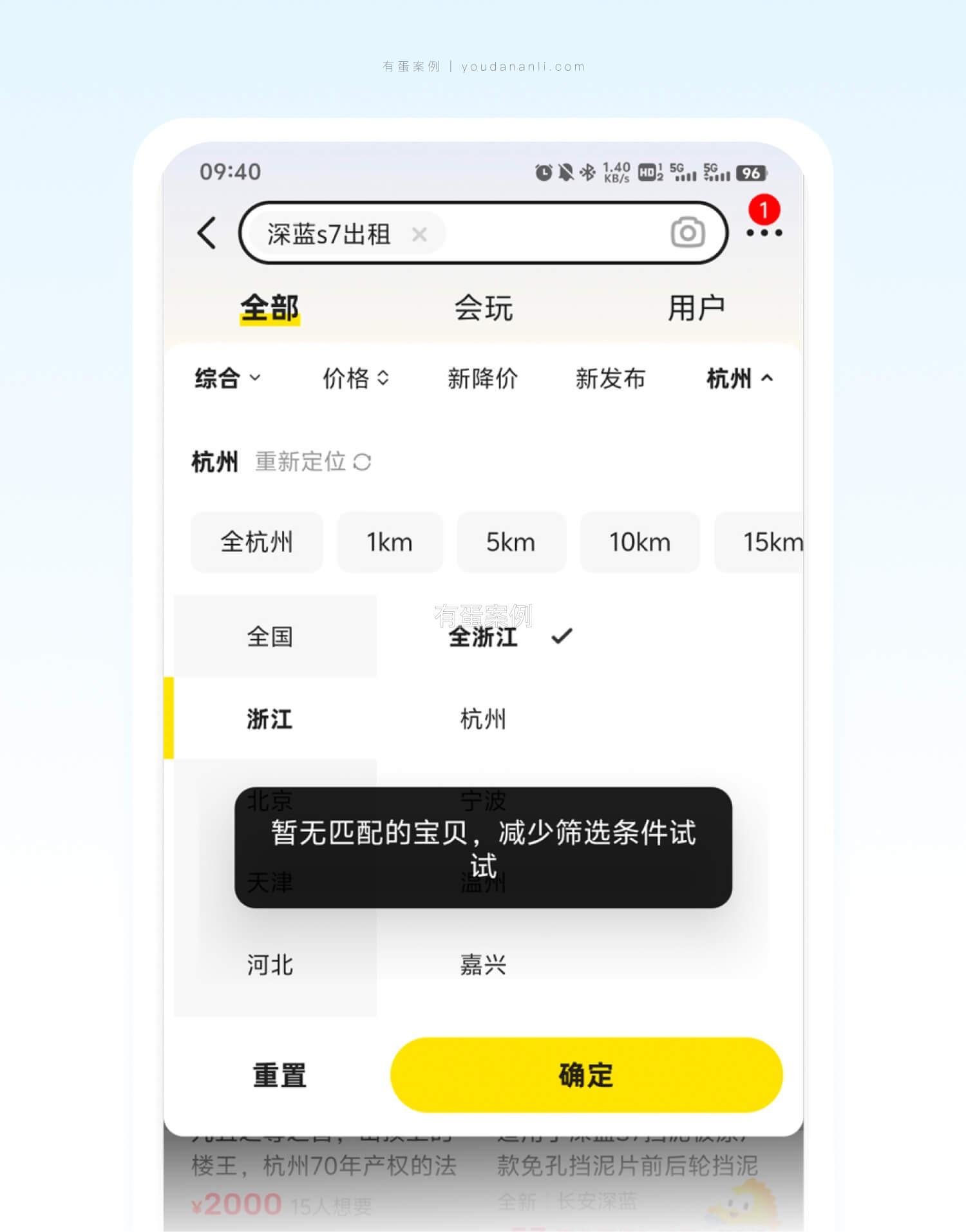The height and width of the screenshot is (1232, 966).
Task: Filter by 新降价
Action: (x=482, y=378)
